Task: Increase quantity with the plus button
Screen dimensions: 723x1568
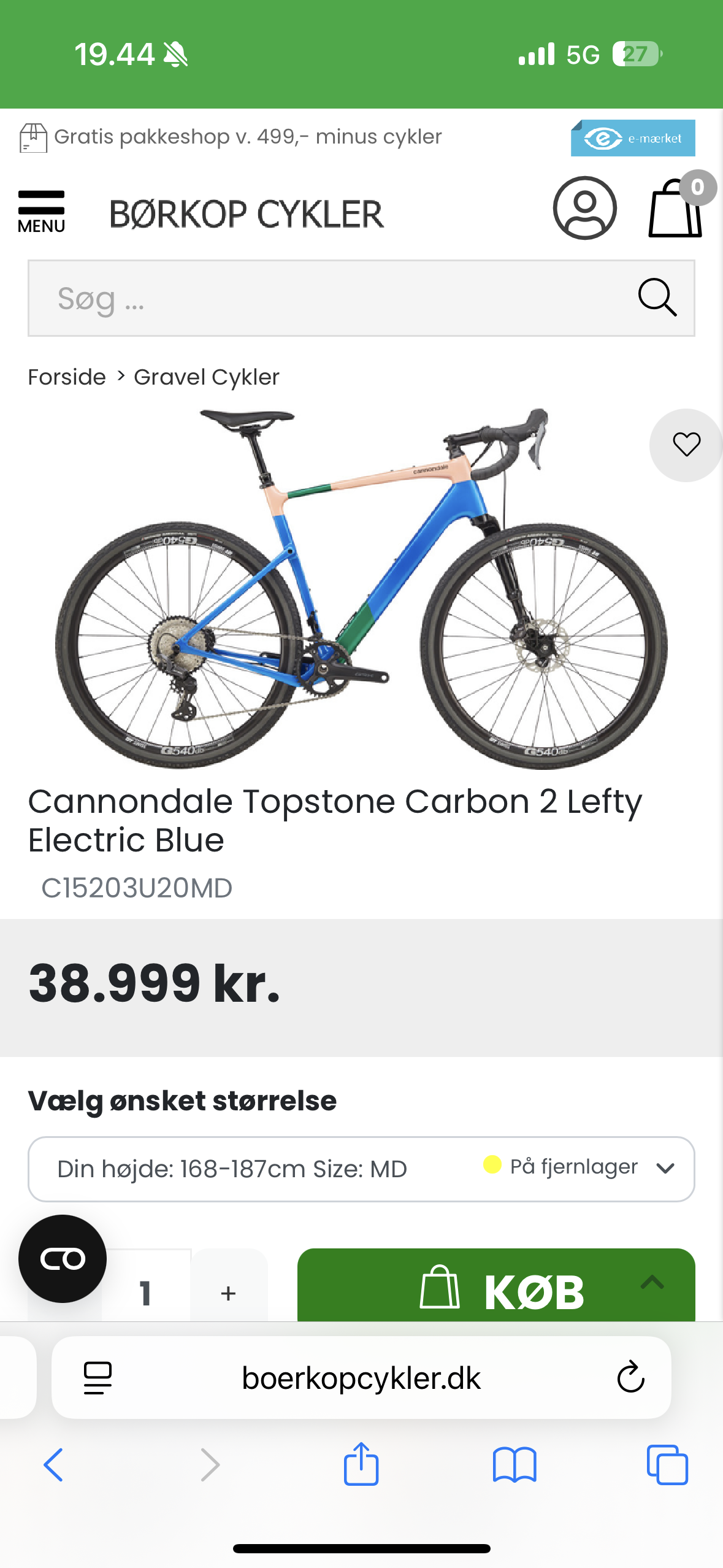Action: point(228,1293)
